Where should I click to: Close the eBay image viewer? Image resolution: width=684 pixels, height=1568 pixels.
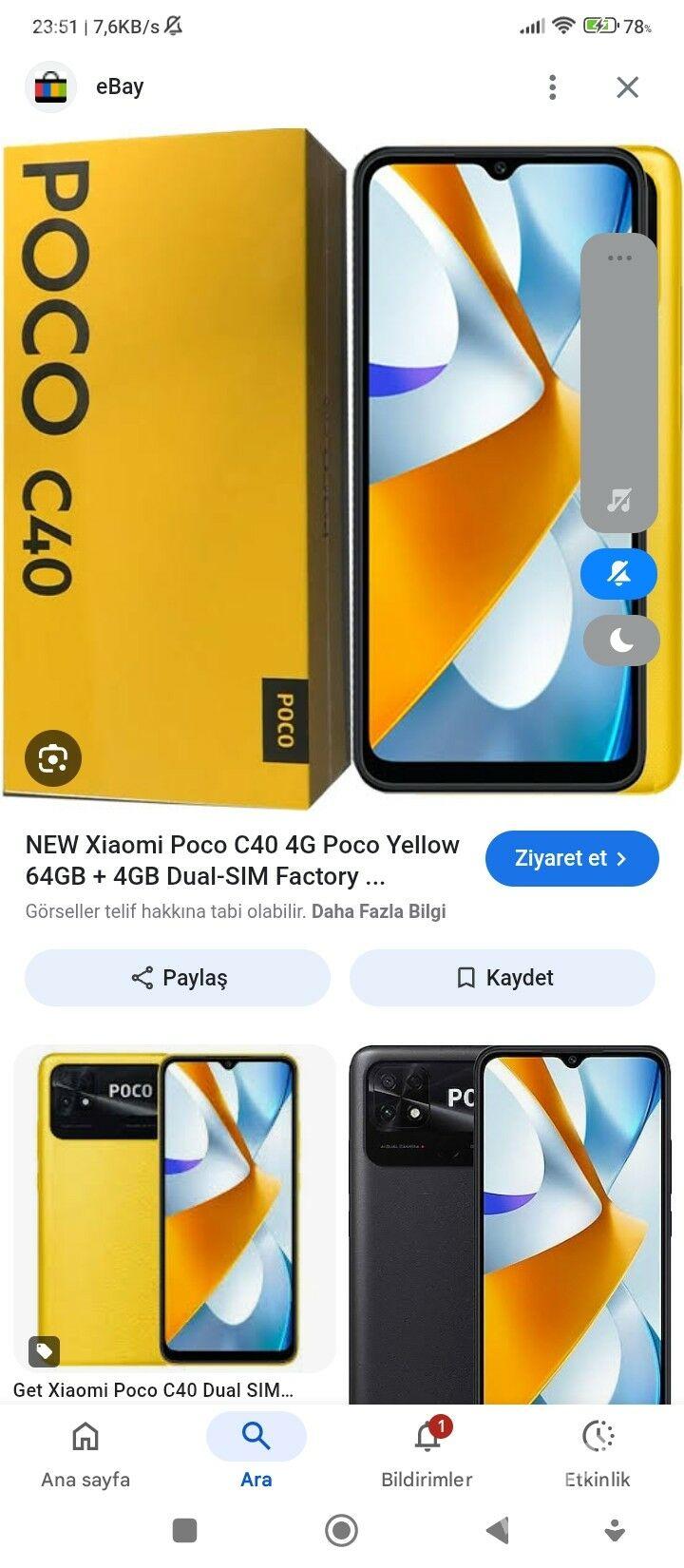[x=627, y=87]
